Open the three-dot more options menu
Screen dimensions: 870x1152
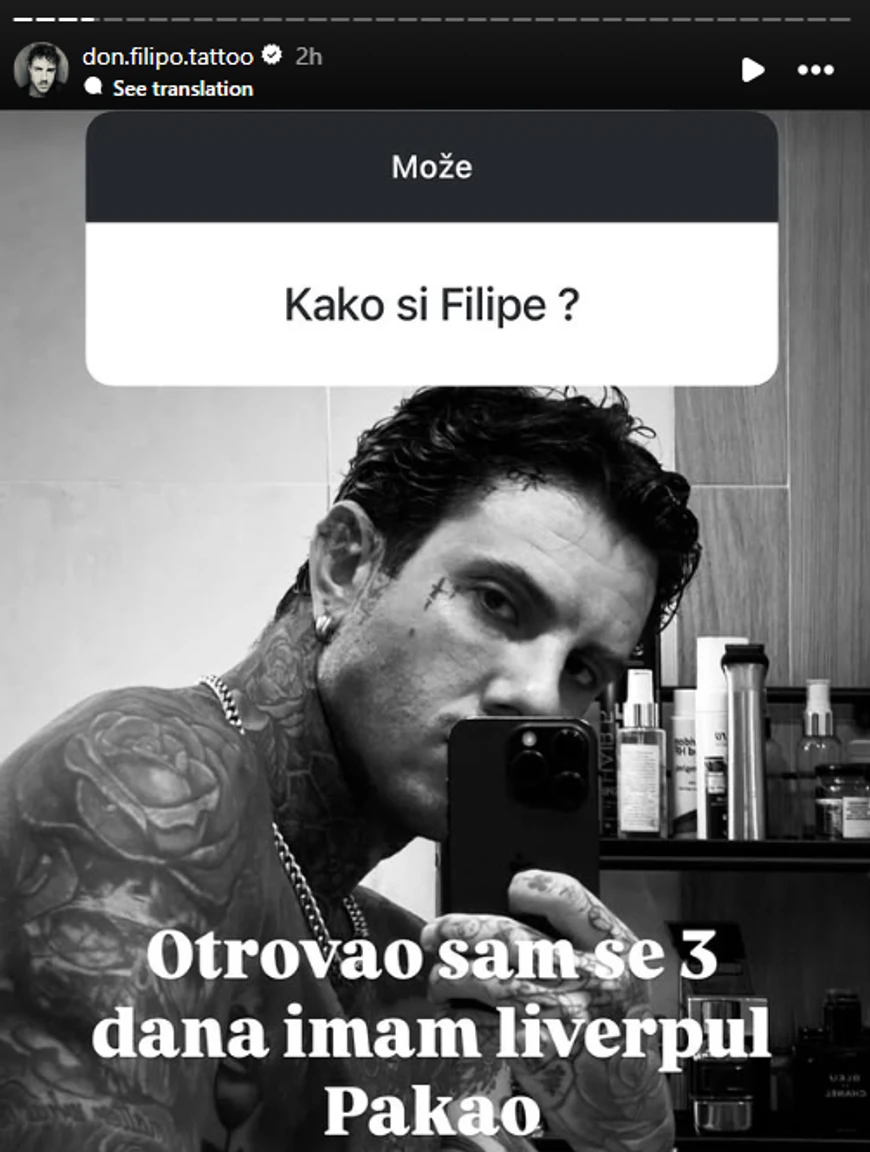815,70
